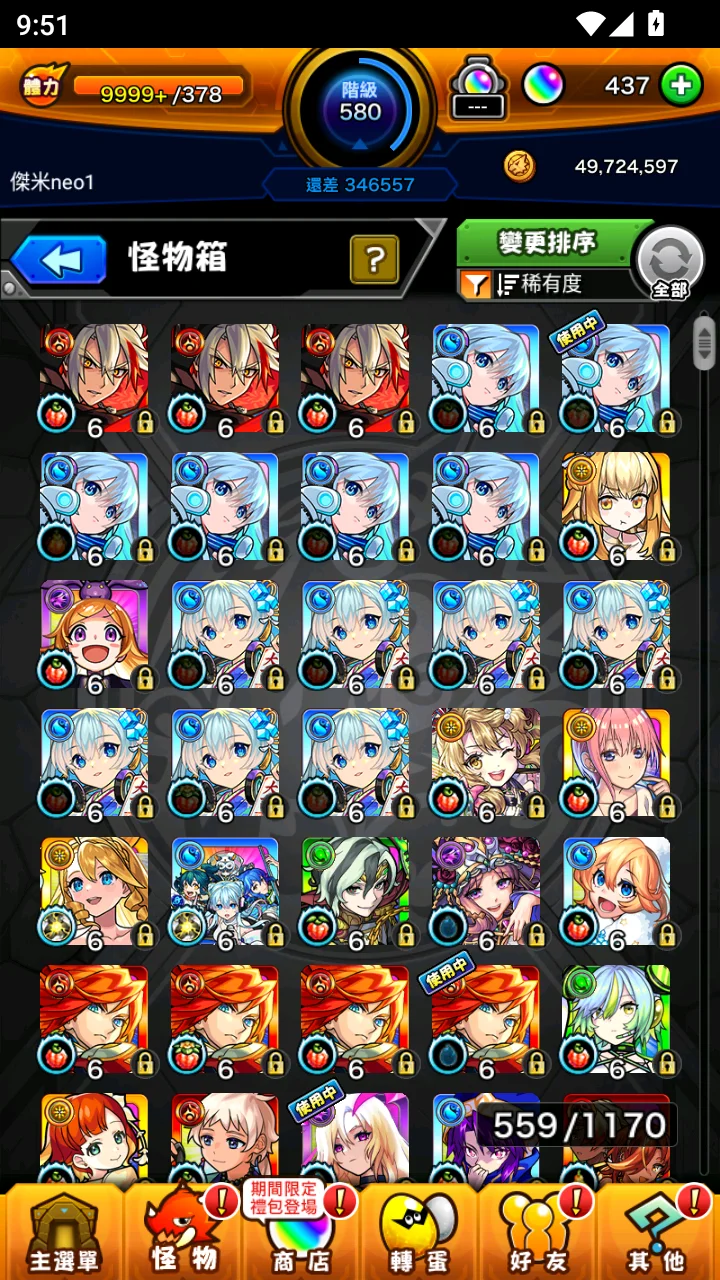
Task: Open the 其他 others tab
Action: [657, 1232]
